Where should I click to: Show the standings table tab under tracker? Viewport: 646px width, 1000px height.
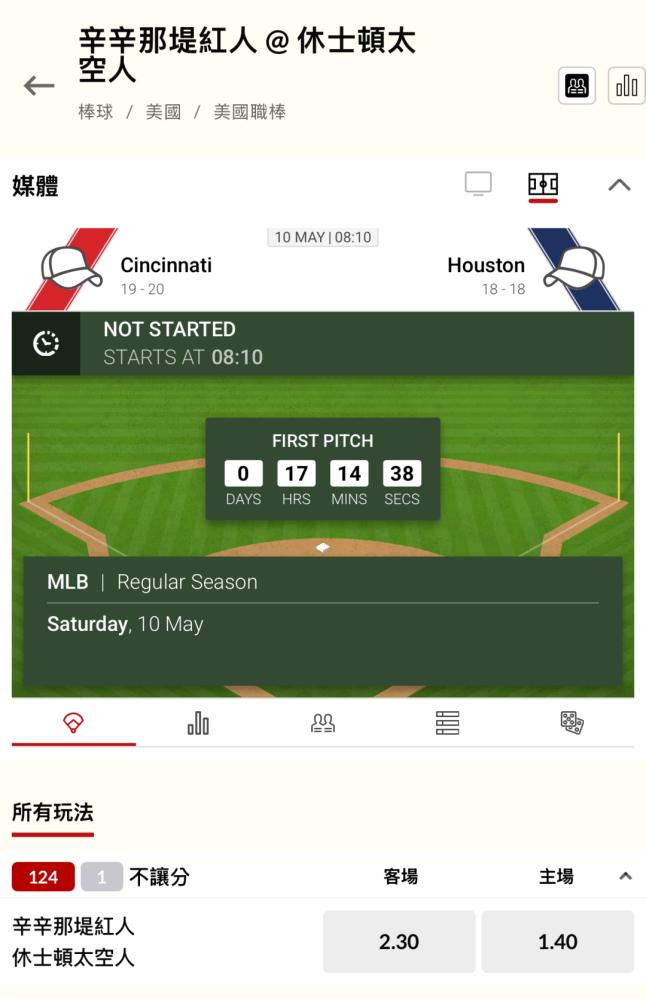pos(447,723)
